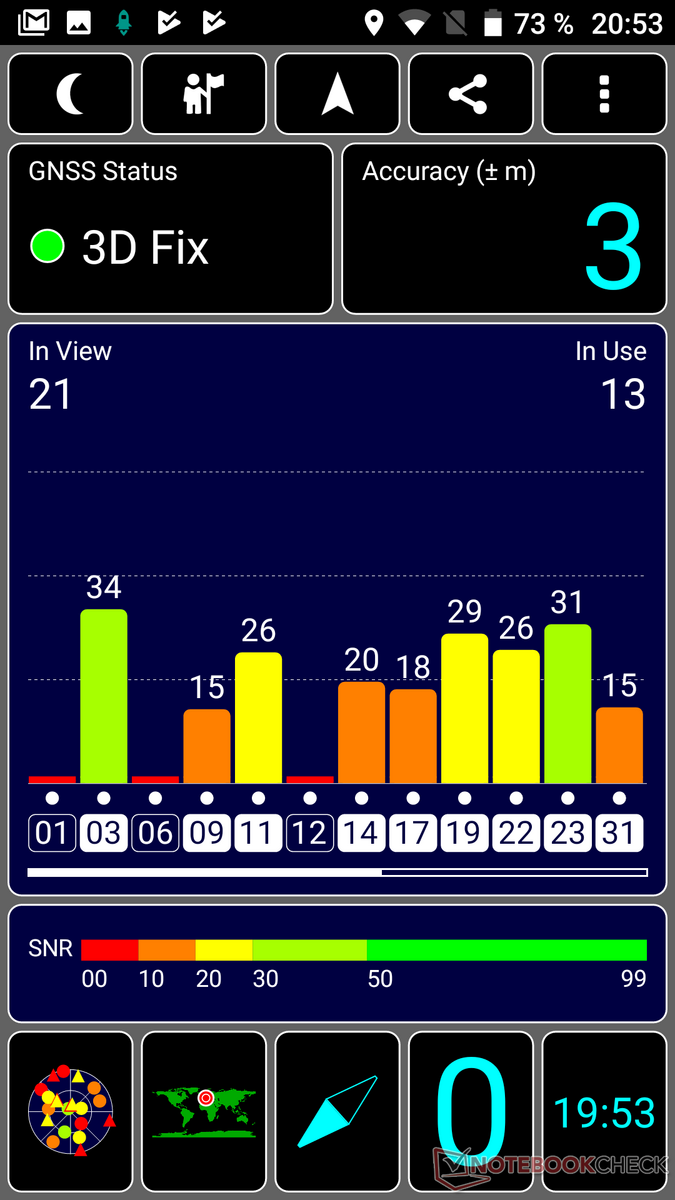Screen dimensions: 675x1200
Task: Open the waypoint marker tool
Action: point(204,94)
